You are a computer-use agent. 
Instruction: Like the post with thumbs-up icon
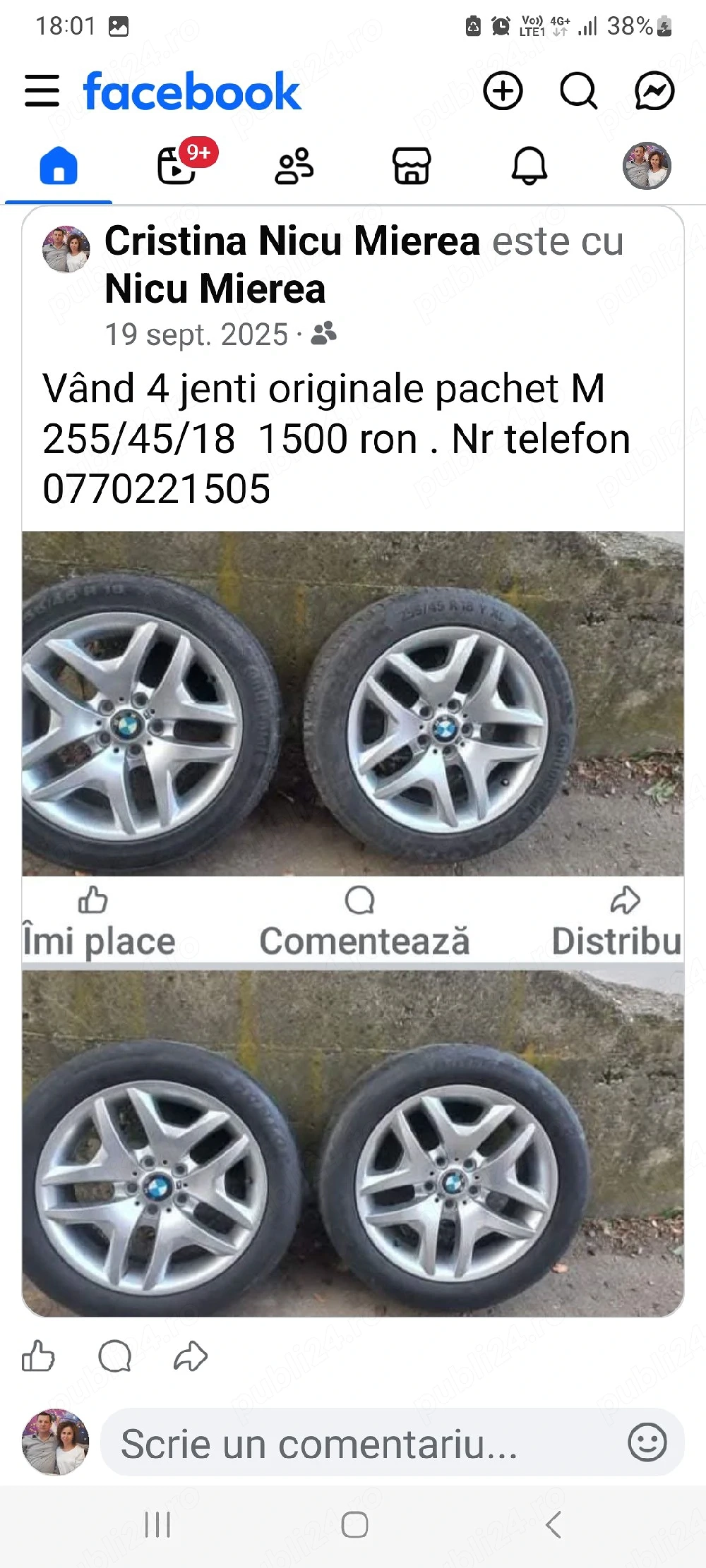point(38,1356)
